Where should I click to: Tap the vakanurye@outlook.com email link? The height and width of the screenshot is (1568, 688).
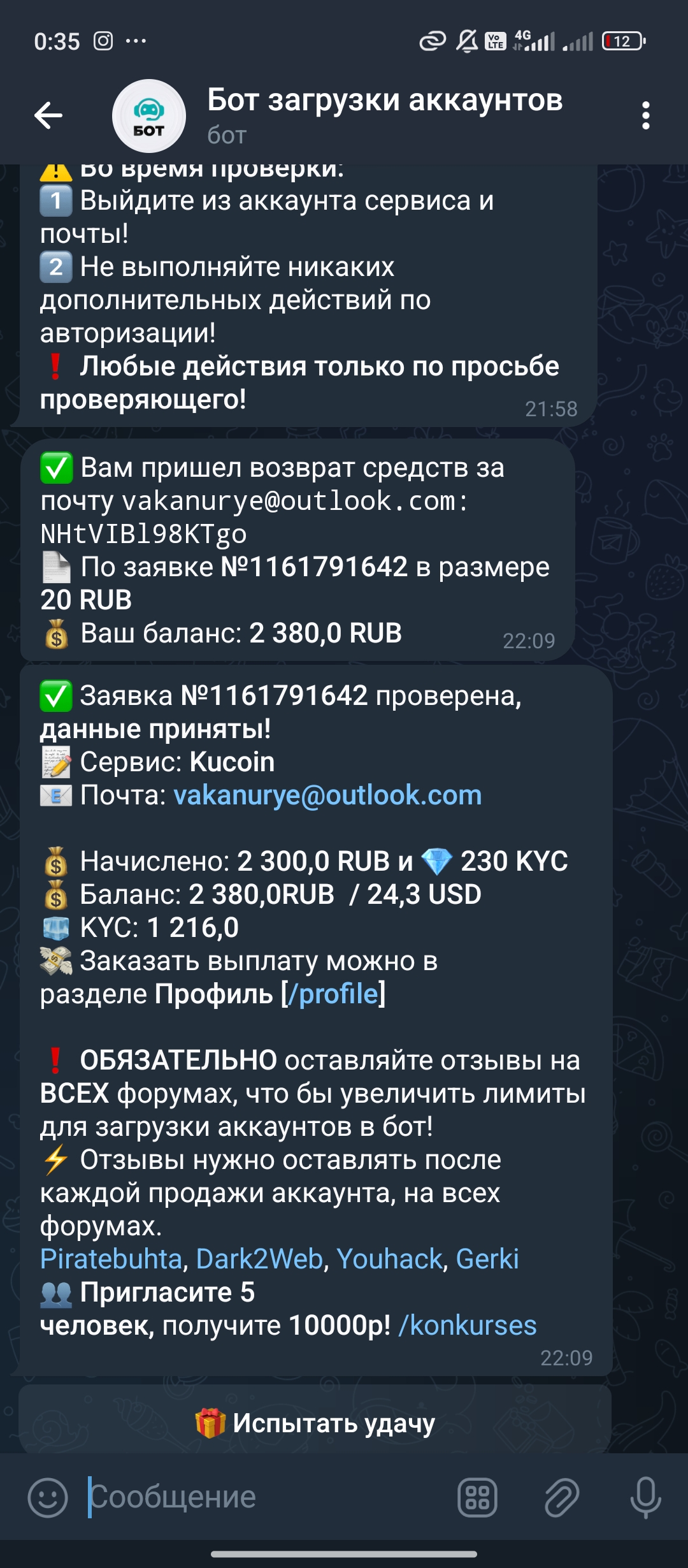click(x=327, y=795)
